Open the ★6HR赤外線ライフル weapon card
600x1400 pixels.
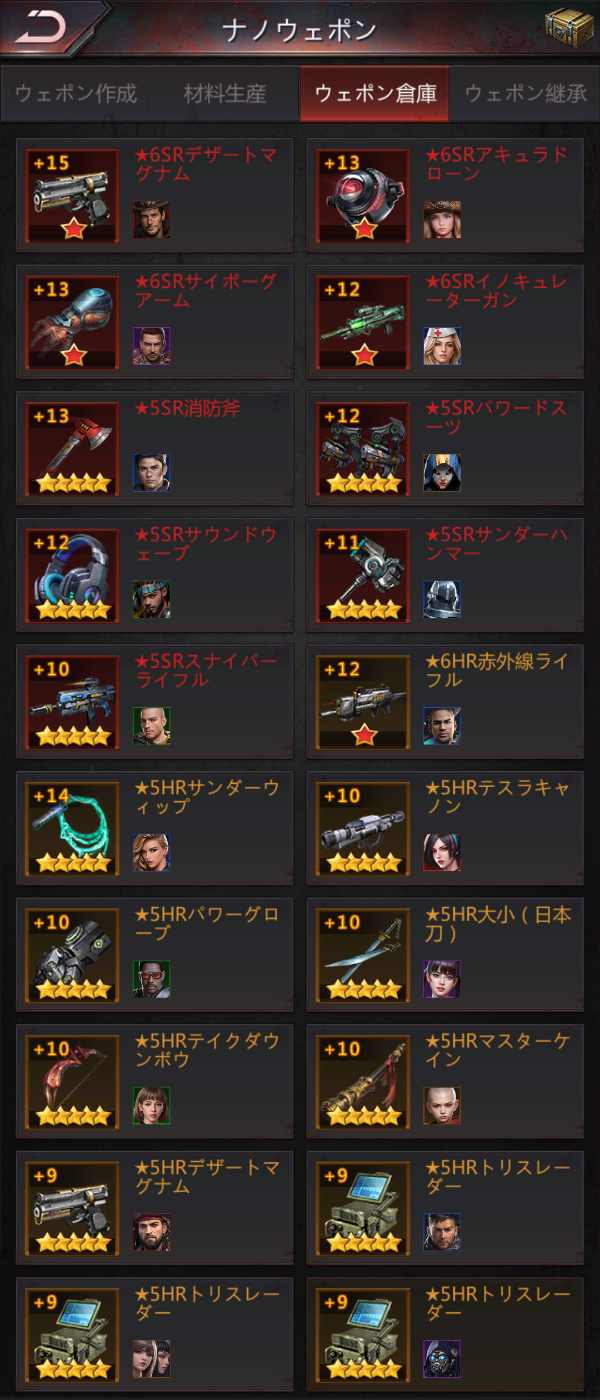(445, 701)
